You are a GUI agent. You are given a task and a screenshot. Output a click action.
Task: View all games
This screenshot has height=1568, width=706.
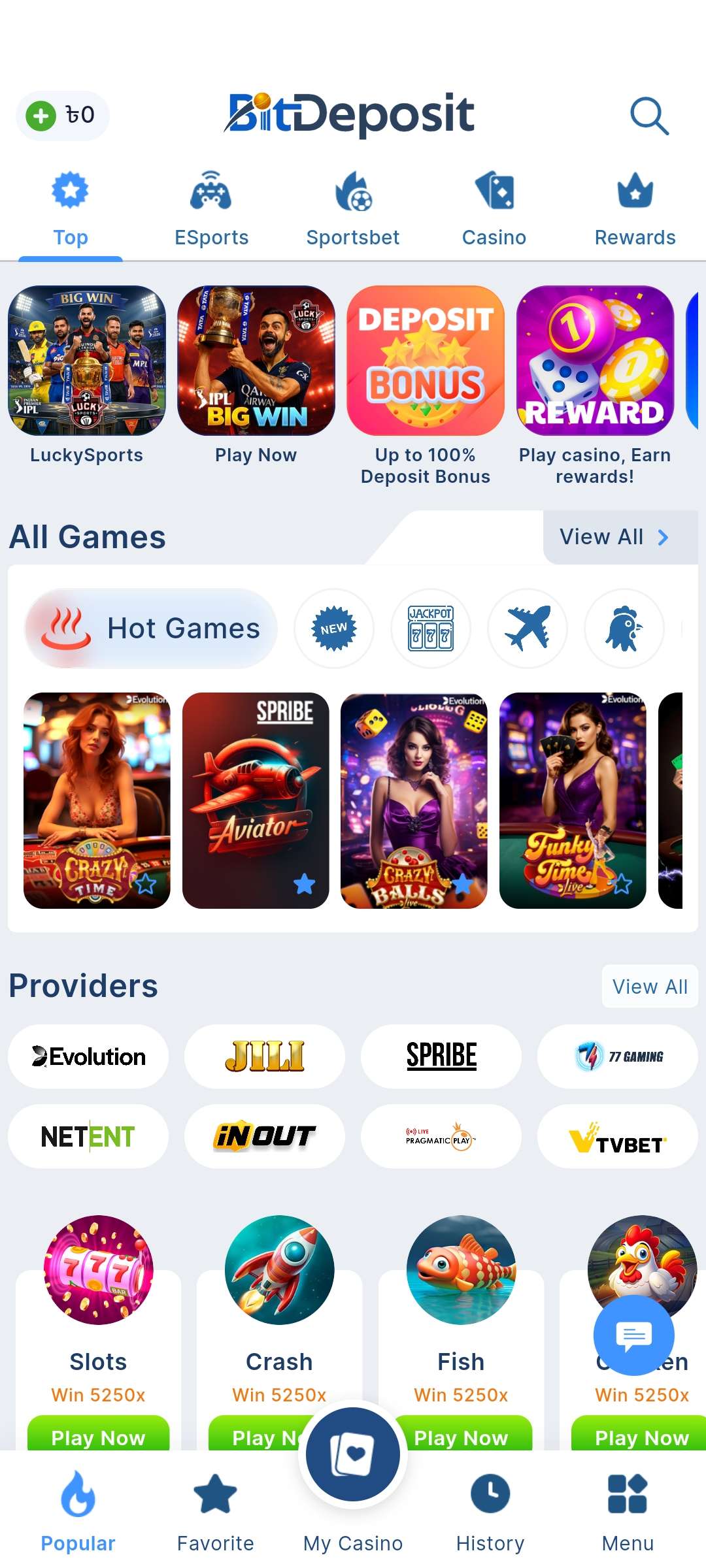pos(614,537)
